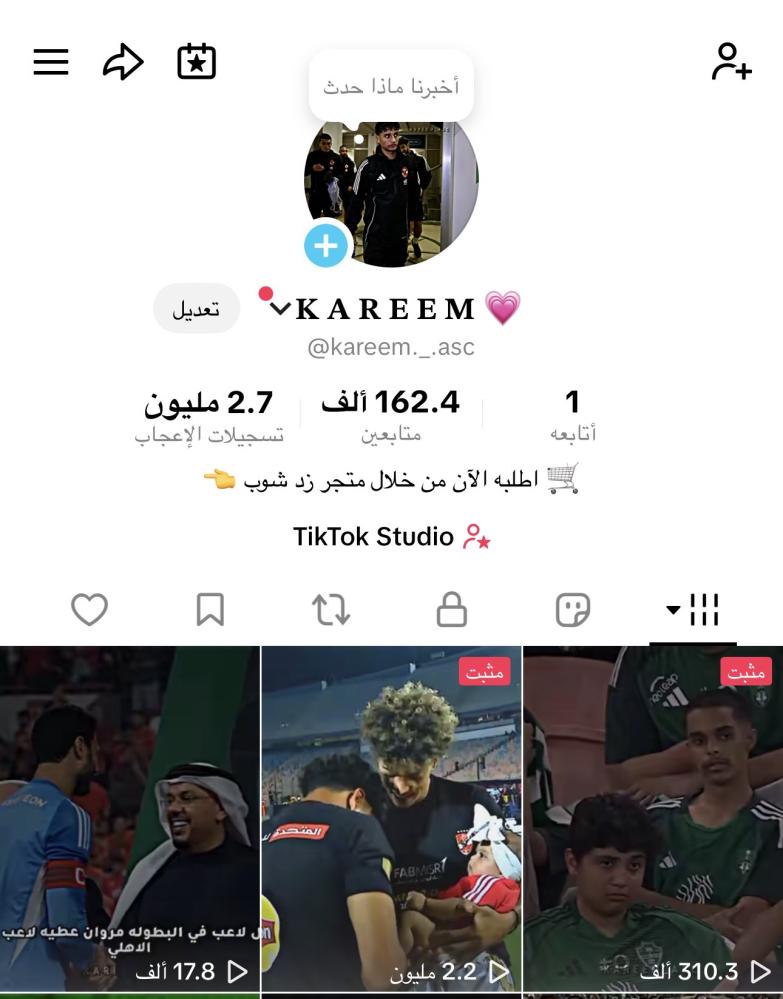Switch to the private videos tab

[452, 609]
